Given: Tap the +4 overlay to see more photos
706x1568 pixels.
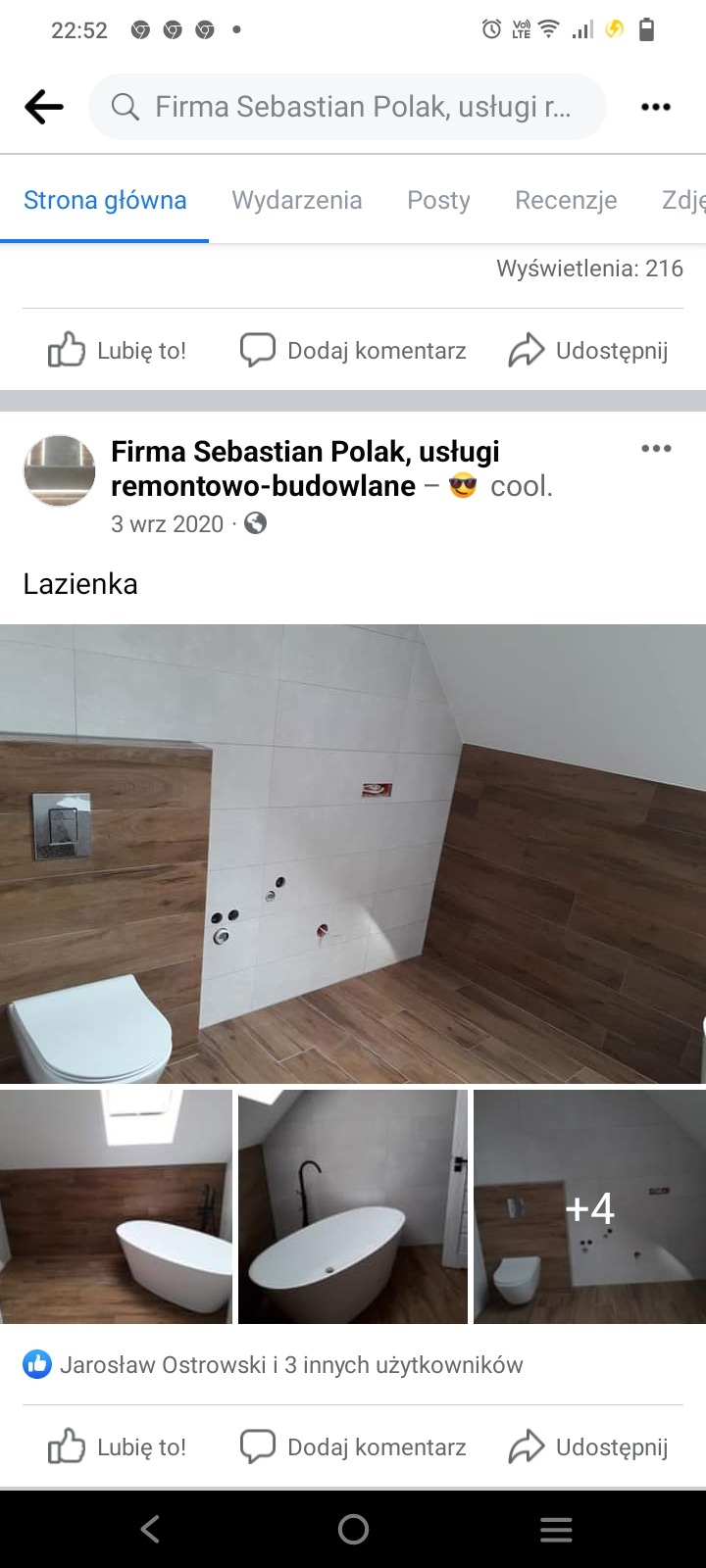Looking at the screenshot, I should click(589, 1208).
